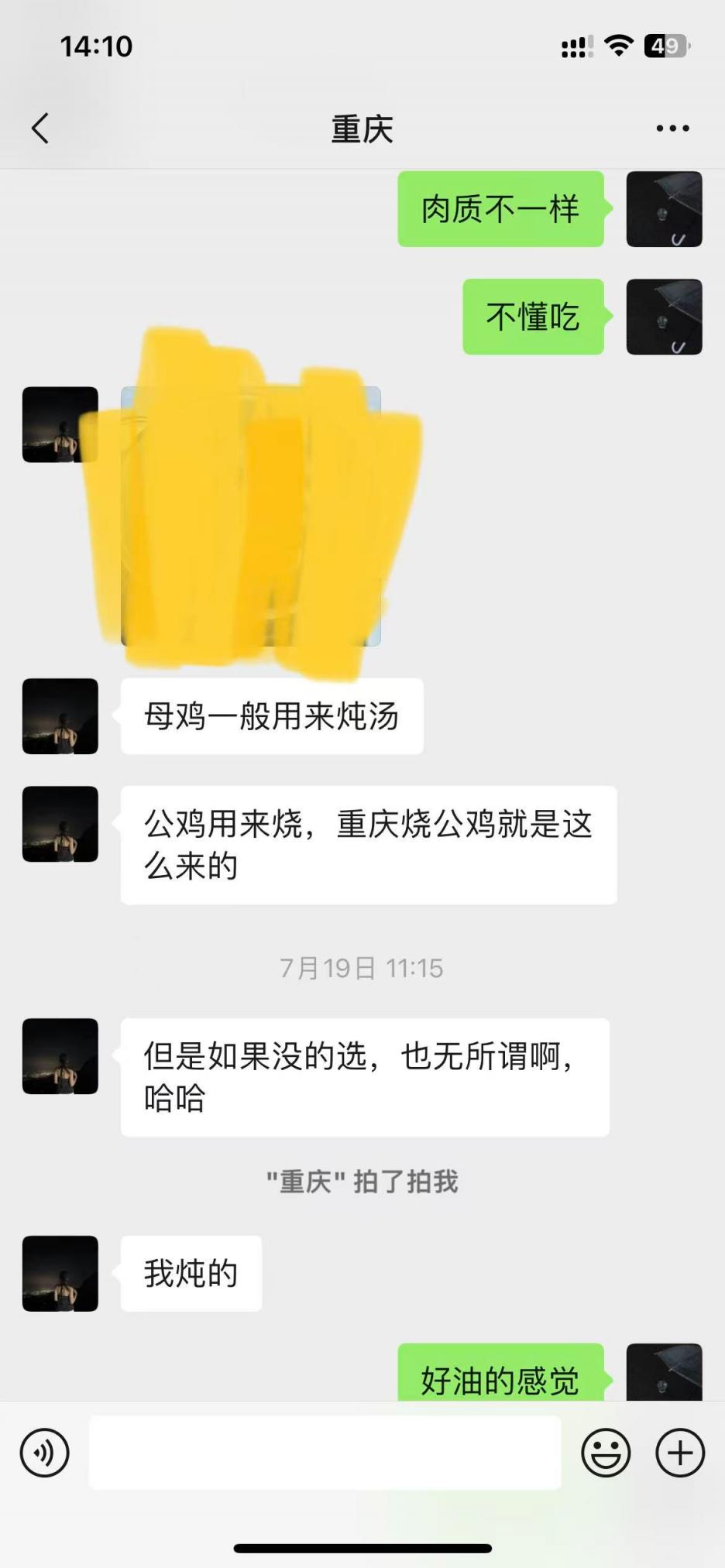The height and width of the screenshot is (1568, 725).
Task: Tap my avatar beside 不懂吃
Action: pos(664,317)
